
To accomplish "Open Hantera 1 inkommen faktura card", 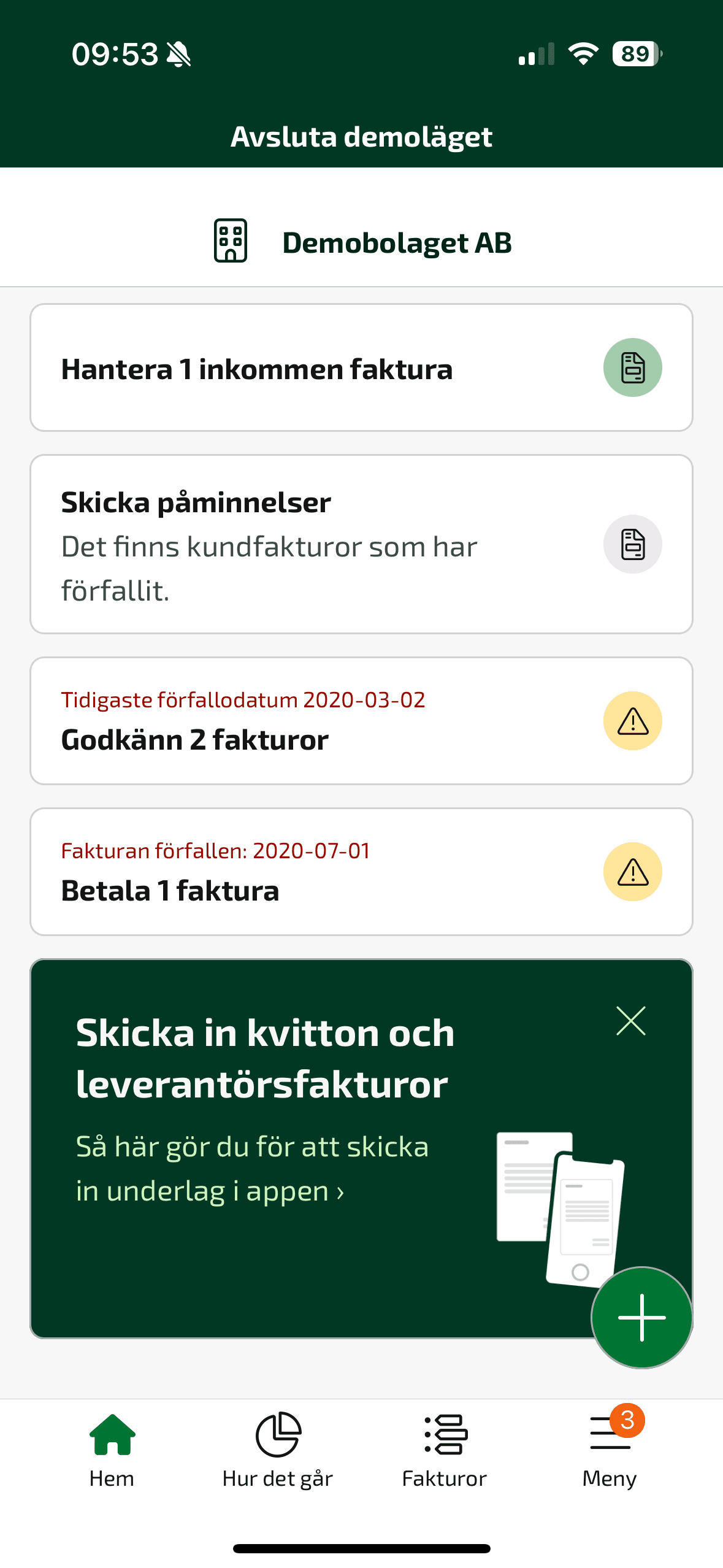I will click(x=361, y=368).
